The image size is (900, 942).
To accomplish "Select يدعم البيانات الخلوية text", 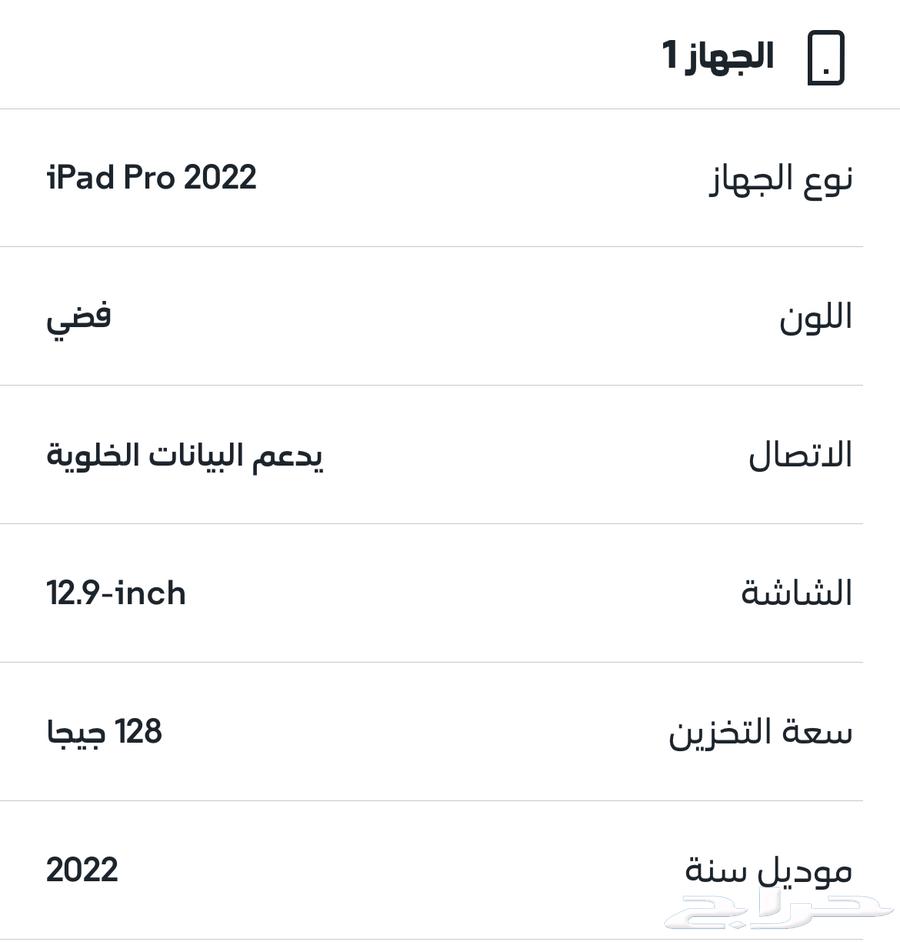I will click(185, 455).
